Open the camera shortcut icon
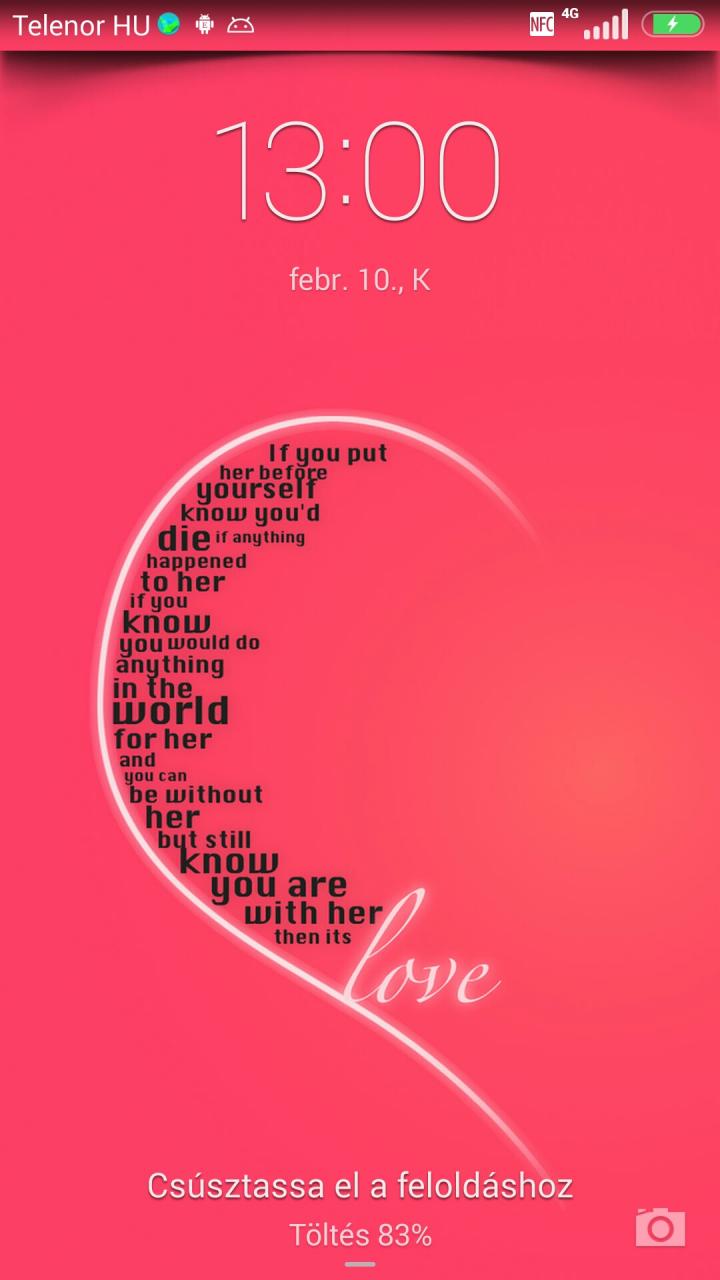Screen dimensions: 720x1280 (x=660, y=1226)
